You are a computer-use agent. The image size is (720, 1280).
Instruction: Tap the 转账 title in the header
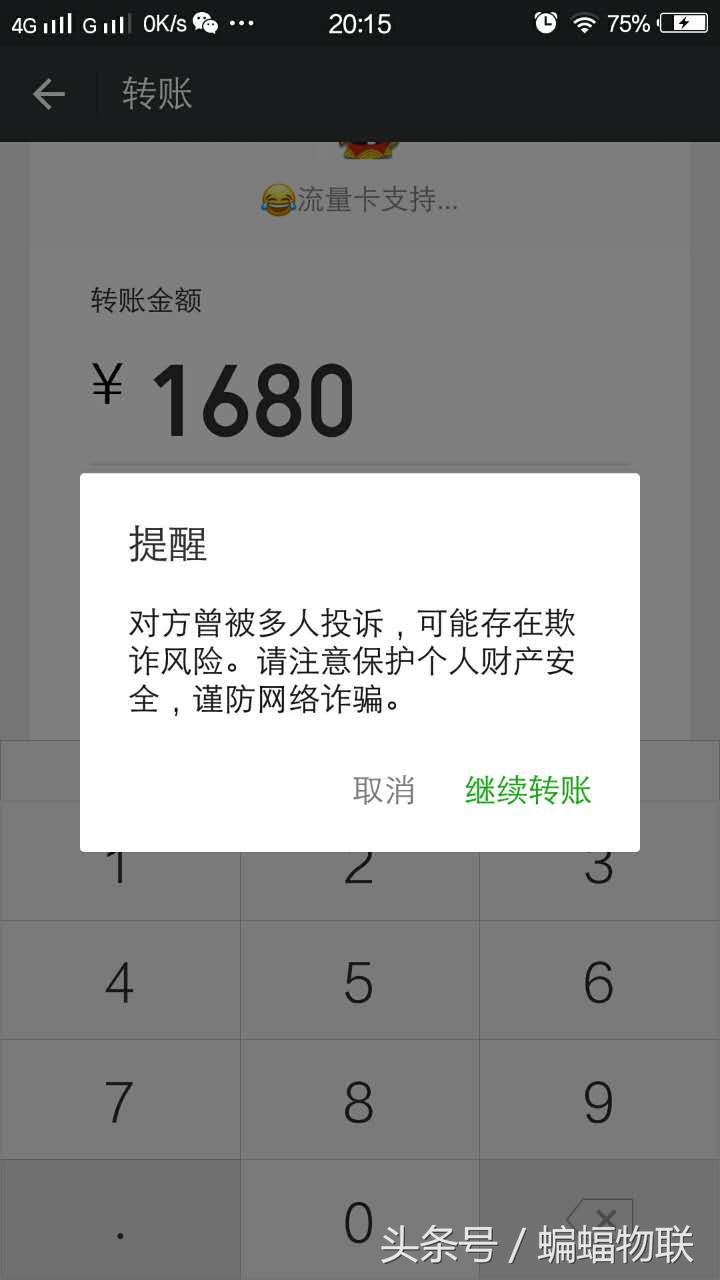click(155, 92)
